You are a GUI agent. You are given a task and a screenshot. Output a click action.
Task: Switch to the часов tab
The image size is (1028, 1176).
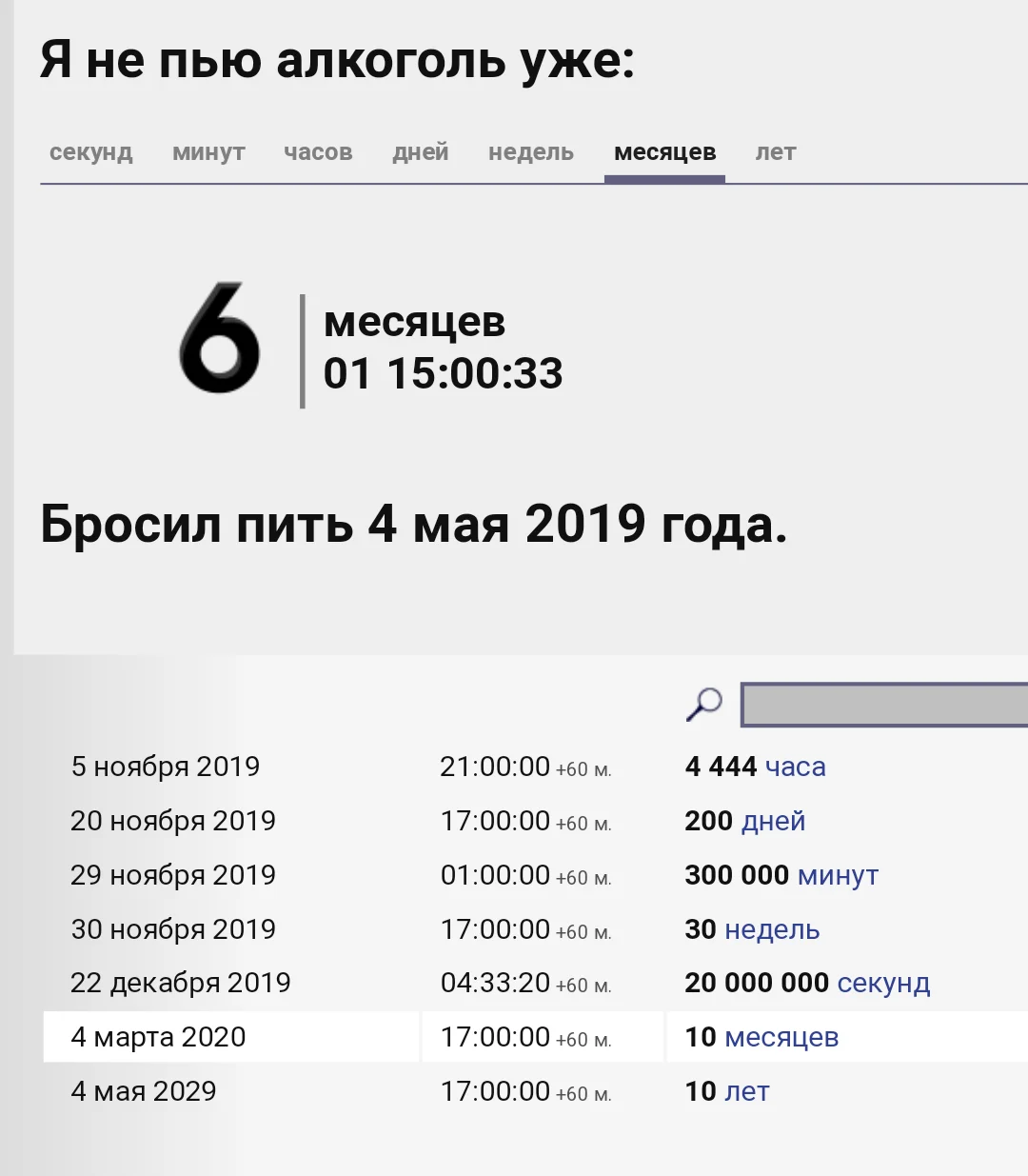pyautogui.click(x=318, y=152)
